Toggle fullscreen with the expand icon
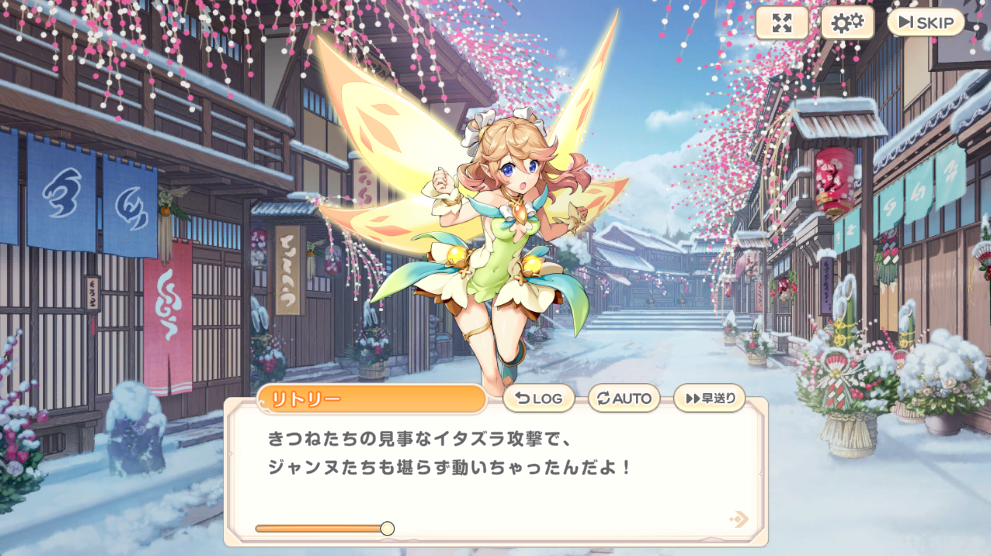The width and height of the screenshot is (991, 556). (x=782, y=23)
